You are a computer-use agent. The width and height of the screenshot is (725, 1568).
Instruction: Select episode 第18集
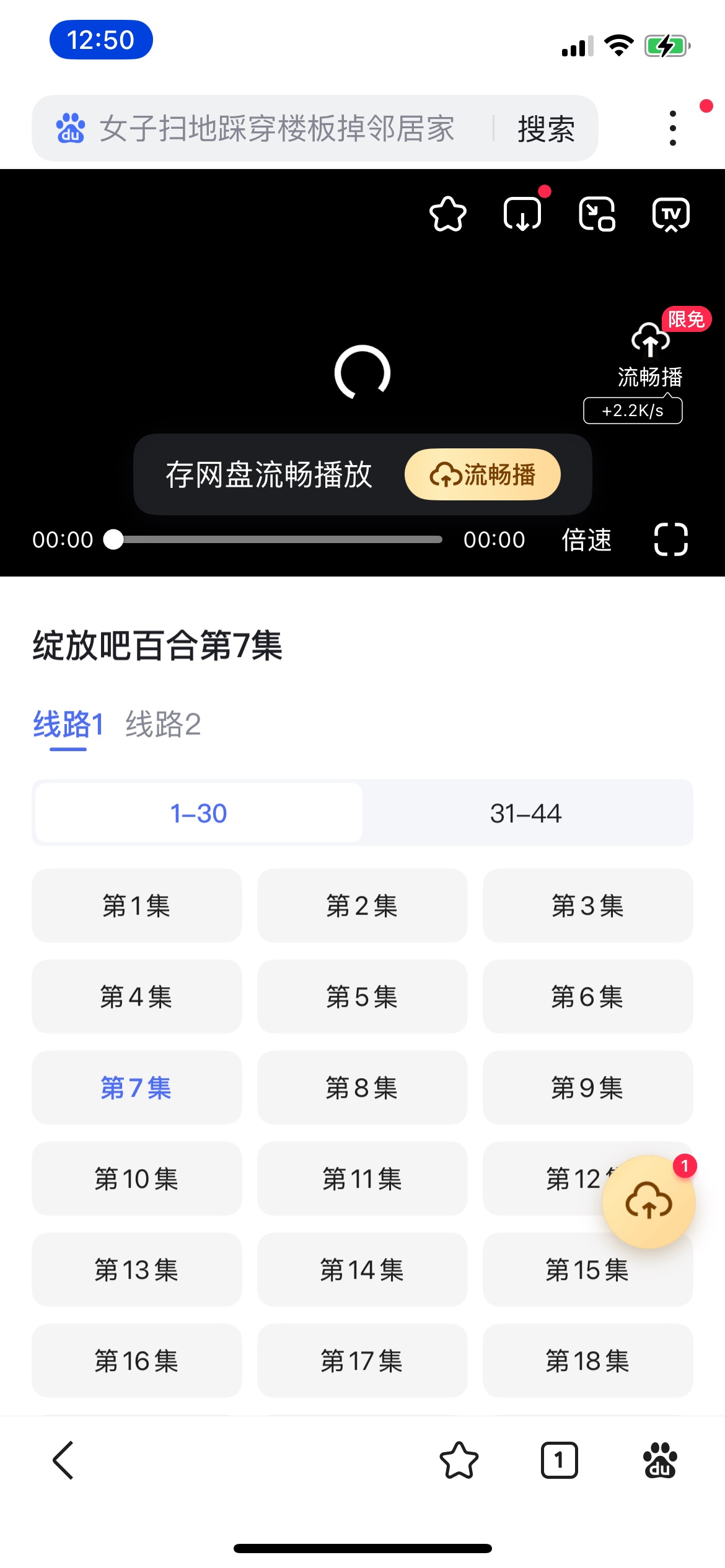(x=588, y=1361)
